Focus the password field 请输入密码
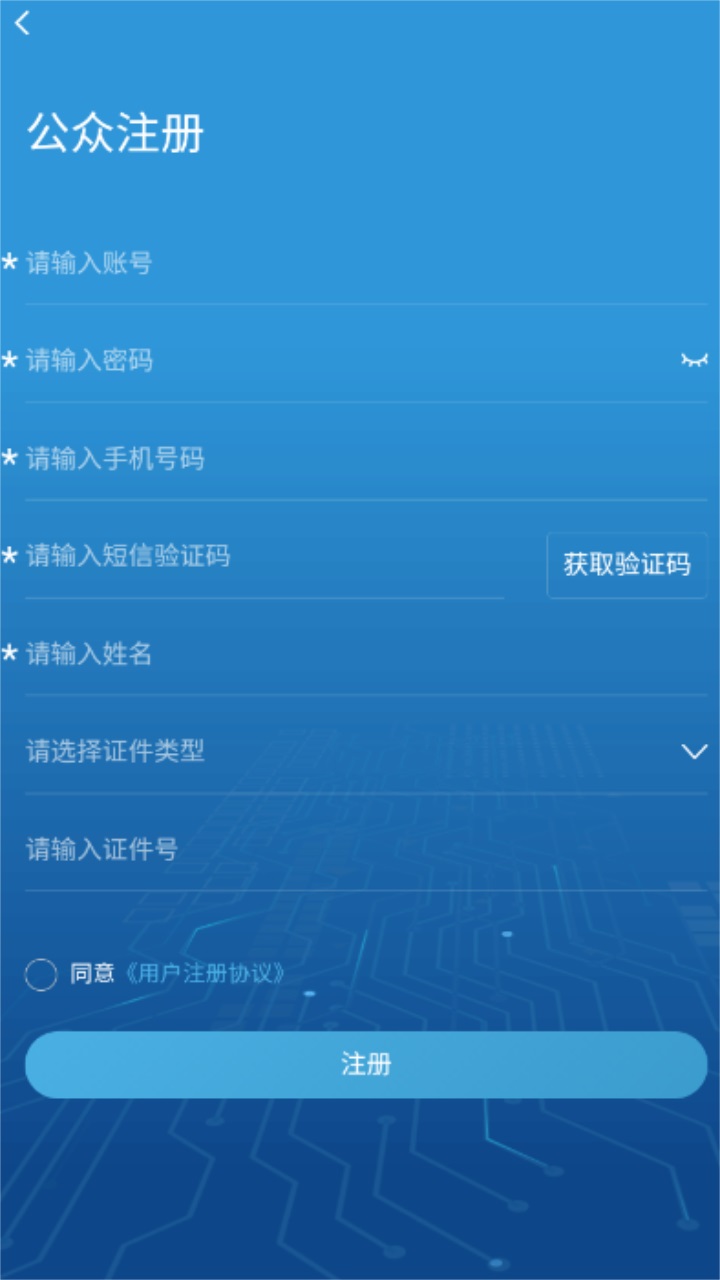Viewport: 720px width, 1280px height. pos(340,361)
